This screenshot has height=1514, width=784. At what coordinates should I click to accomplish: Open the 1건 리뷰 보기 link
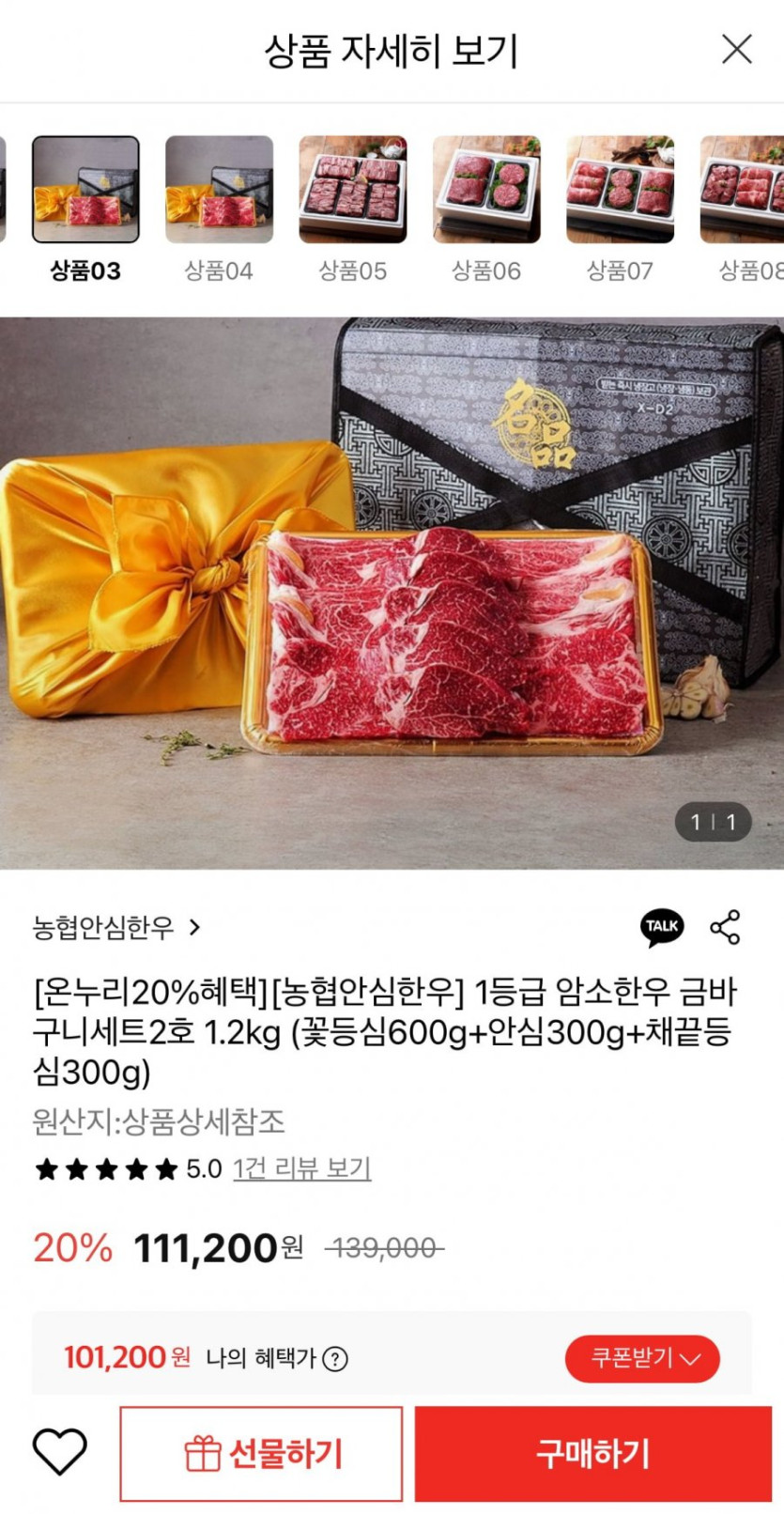(301, 1168)
